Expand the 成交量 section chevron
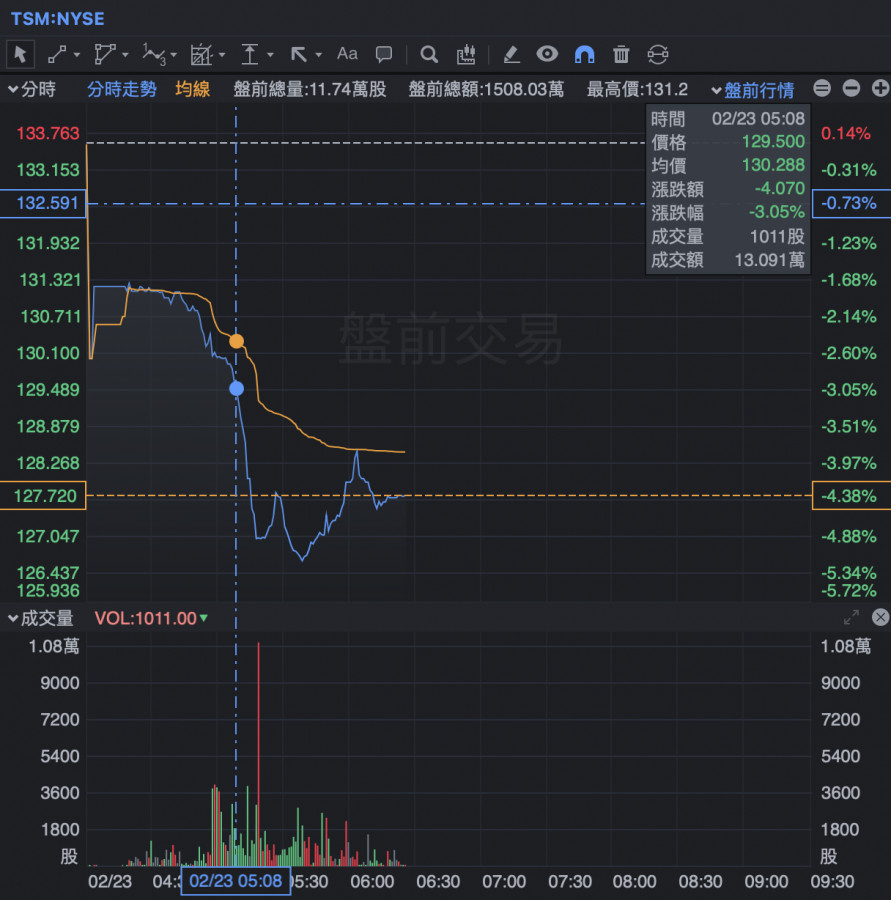Image resolution: width=891 pixels, height=900 pixels. [14, 618]
